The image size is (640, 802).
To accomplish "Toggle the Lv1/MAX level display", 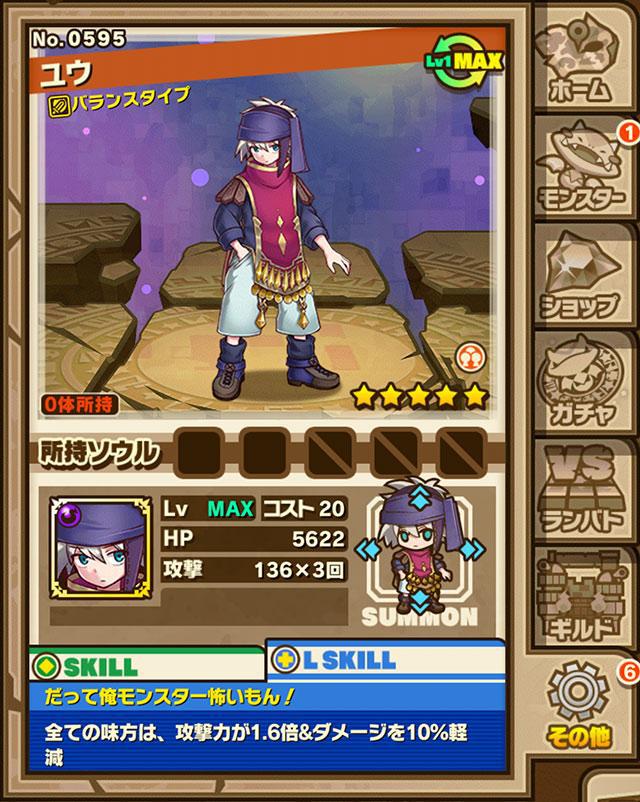I will tap(467, 60).
